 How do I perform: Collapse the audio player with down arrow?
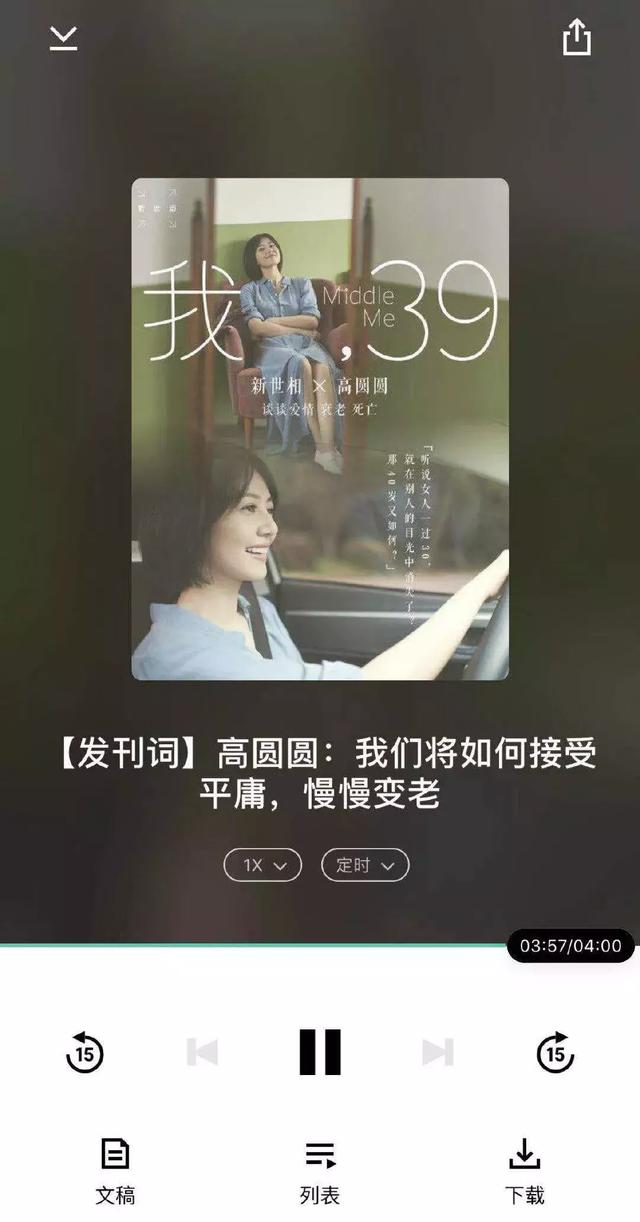click(x=63, y=38)
